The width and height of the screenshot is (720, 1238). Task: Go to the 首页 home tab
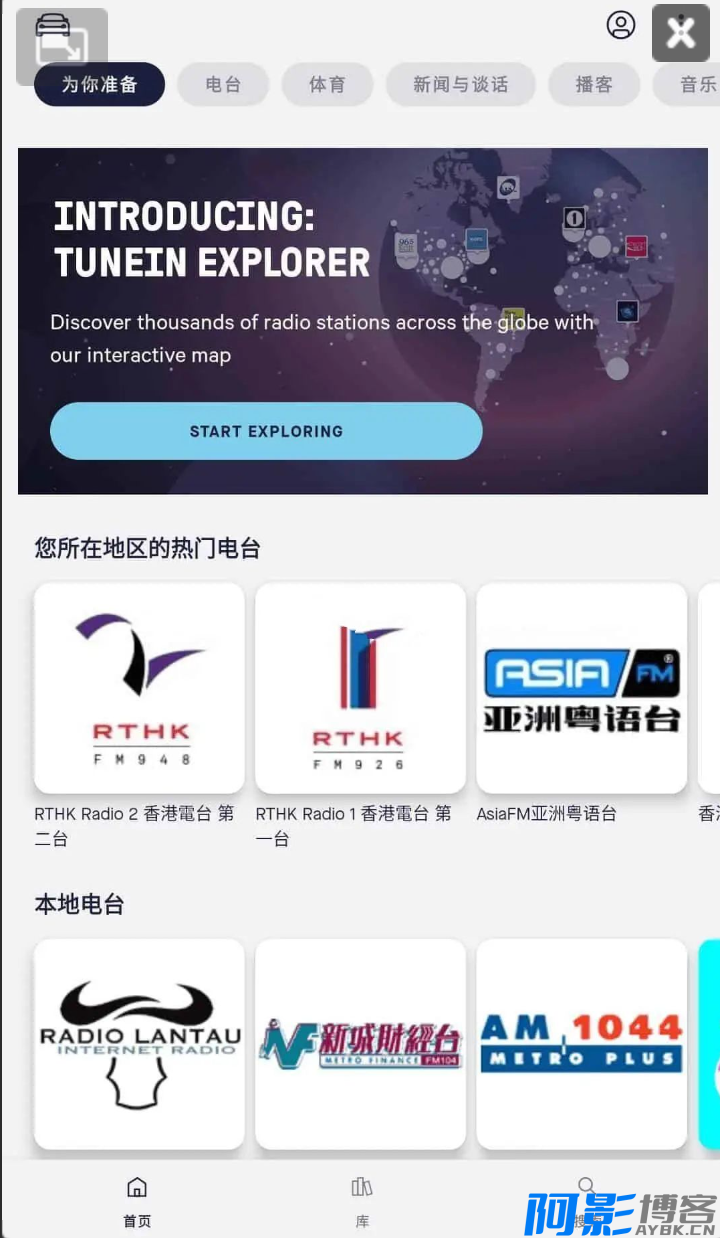[x=137, y=1202]
